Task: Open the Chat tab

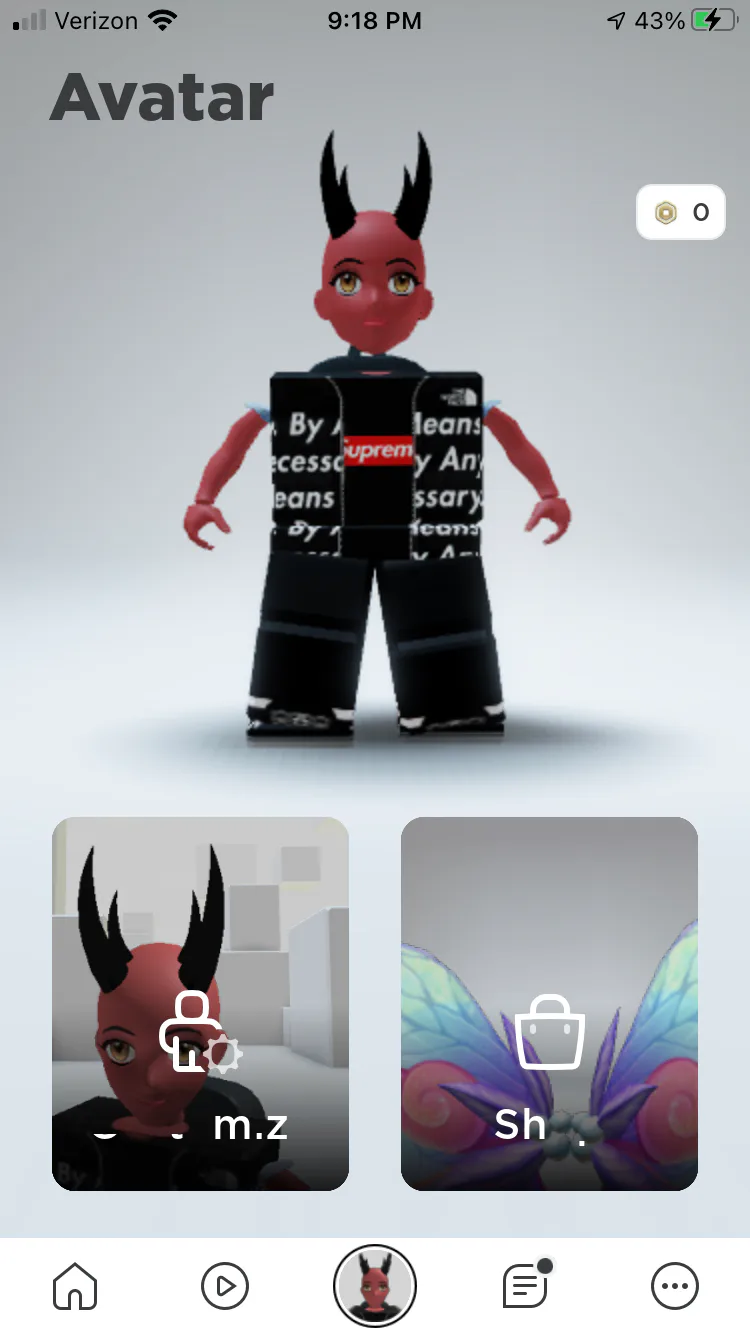Action: pyautogui.click(x=525, y=1285)
